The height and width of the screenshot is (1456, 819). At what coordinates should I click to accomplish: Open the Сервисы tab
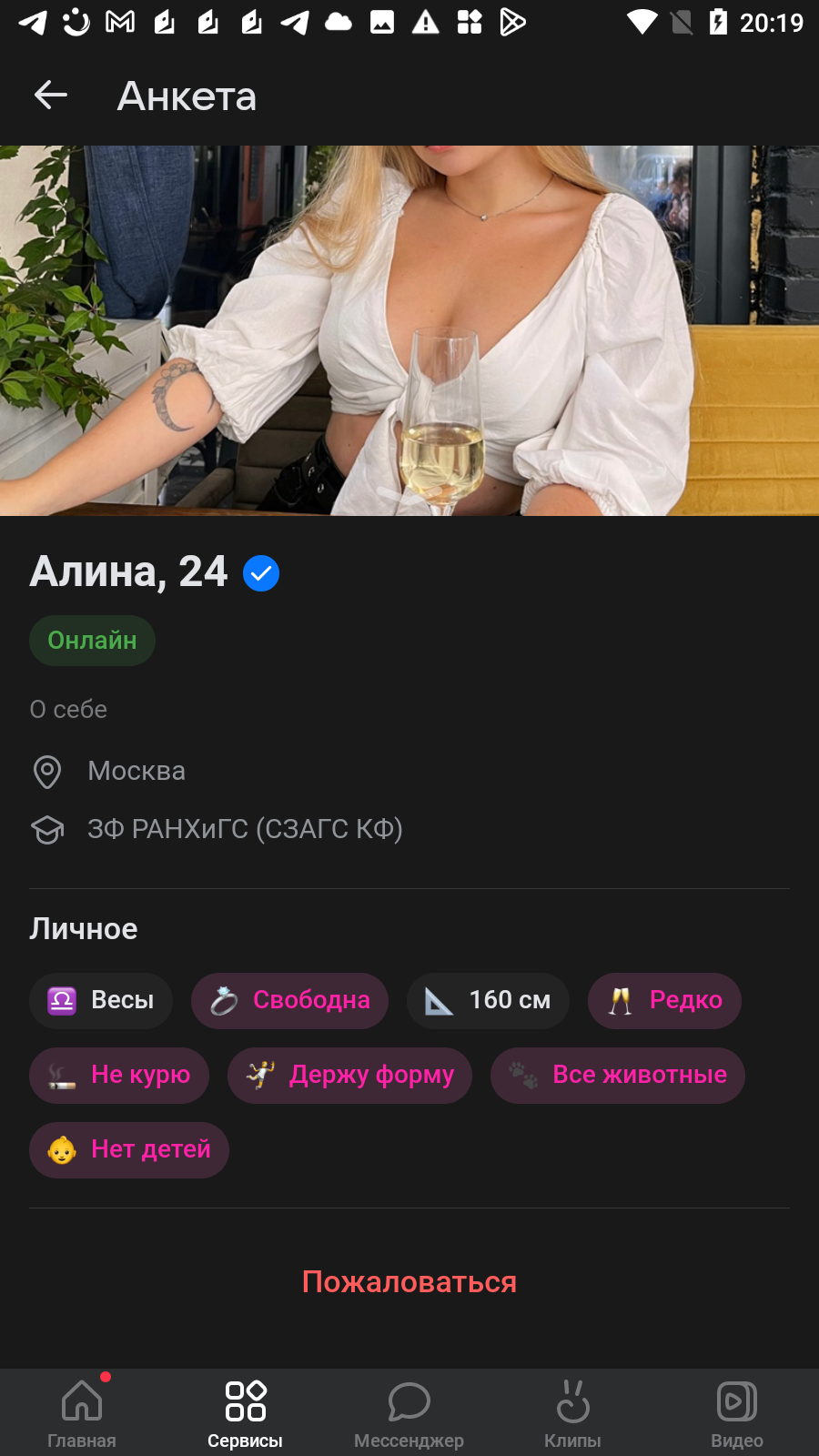(246, 1413)
